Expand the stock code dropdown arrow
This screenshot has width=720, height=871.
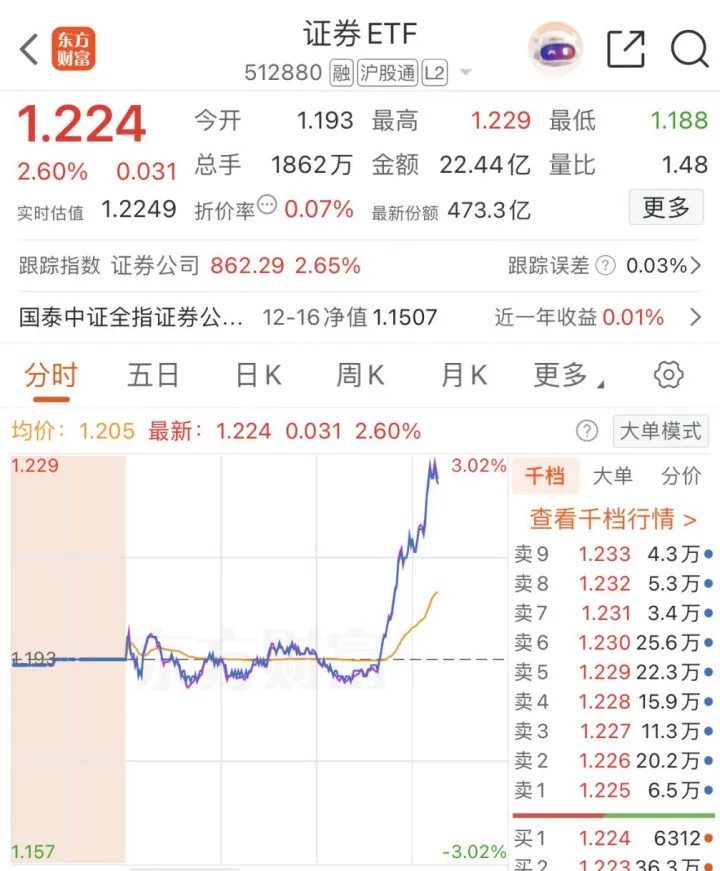click(x=465, y=74)
